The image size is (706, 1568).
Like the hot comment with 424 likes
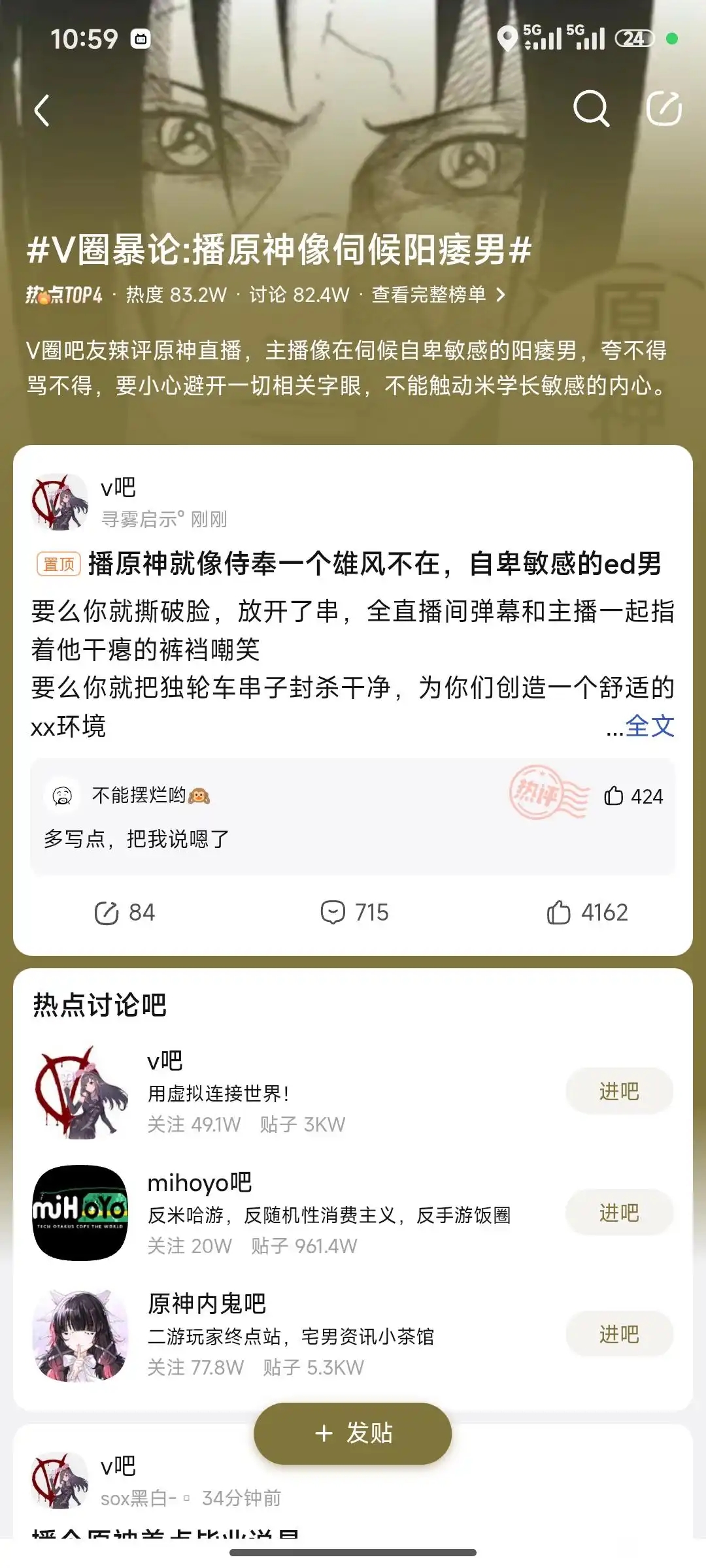[633, 796]
